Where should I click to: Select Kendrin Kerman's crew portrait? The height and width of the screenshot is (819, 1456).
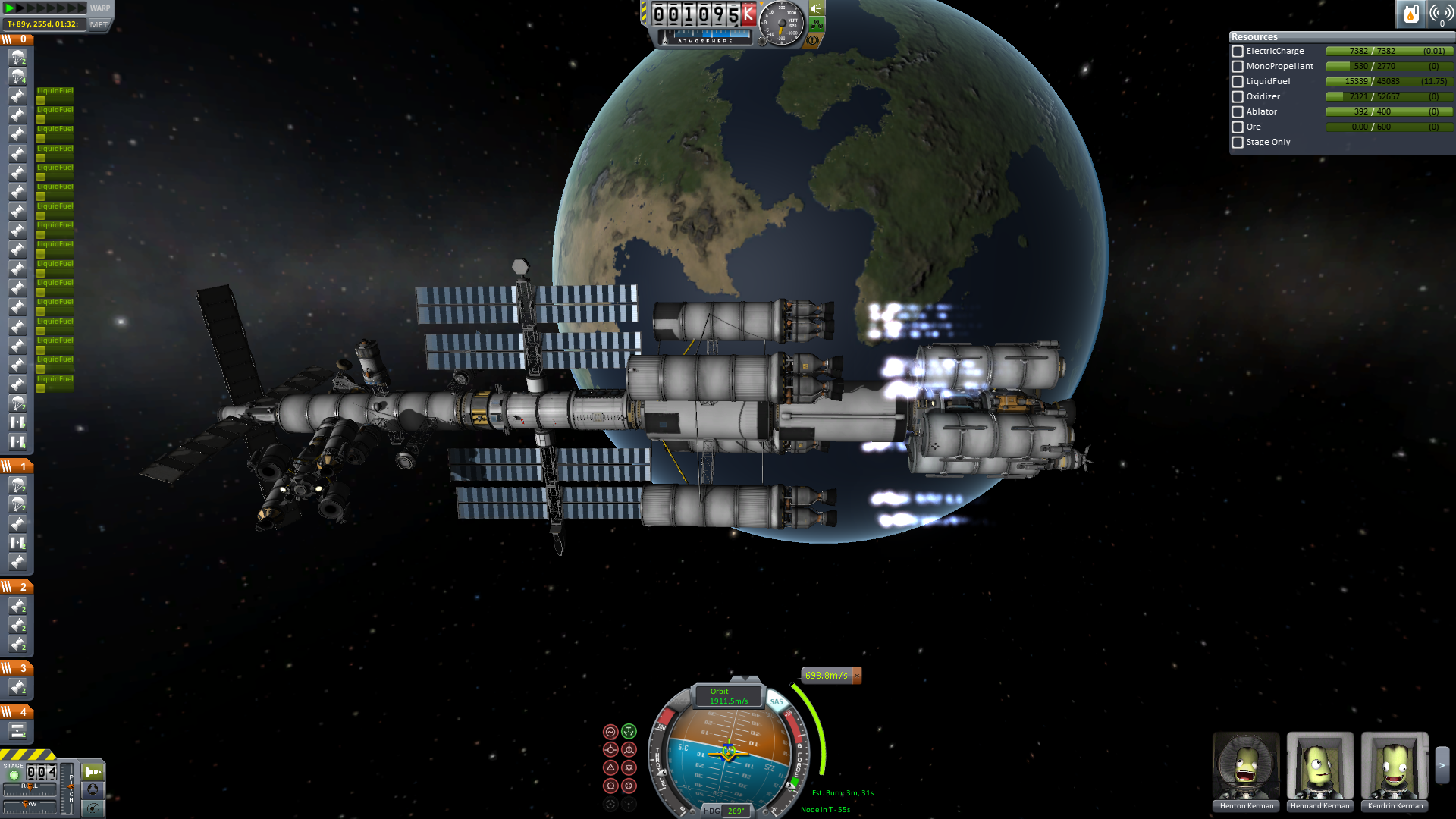tap(1395, 767)
